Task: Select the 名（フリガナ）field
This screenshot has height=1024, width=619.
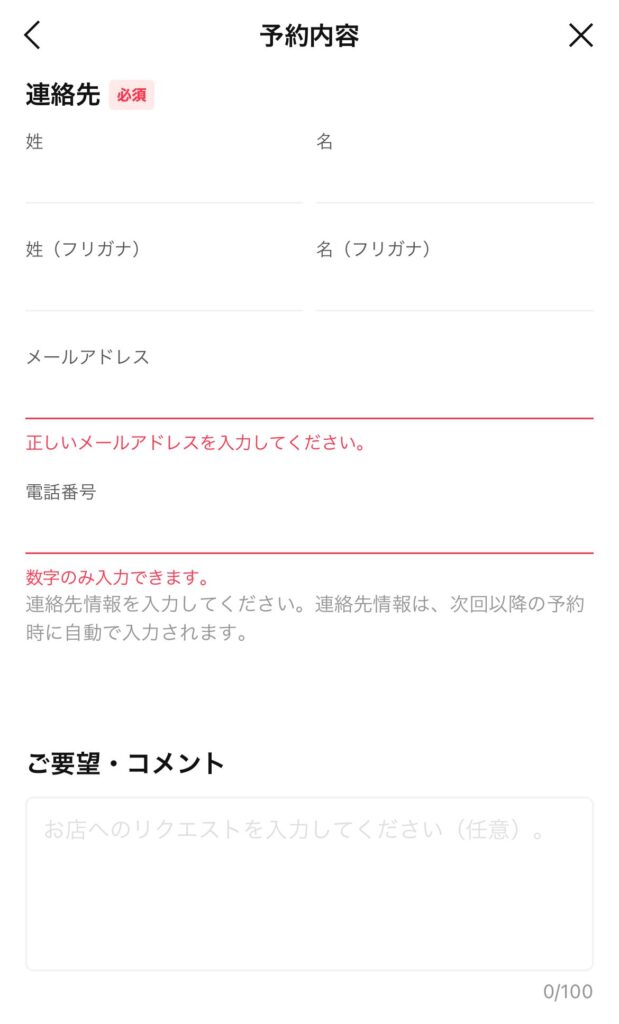Action: click(x=454, y=289)
